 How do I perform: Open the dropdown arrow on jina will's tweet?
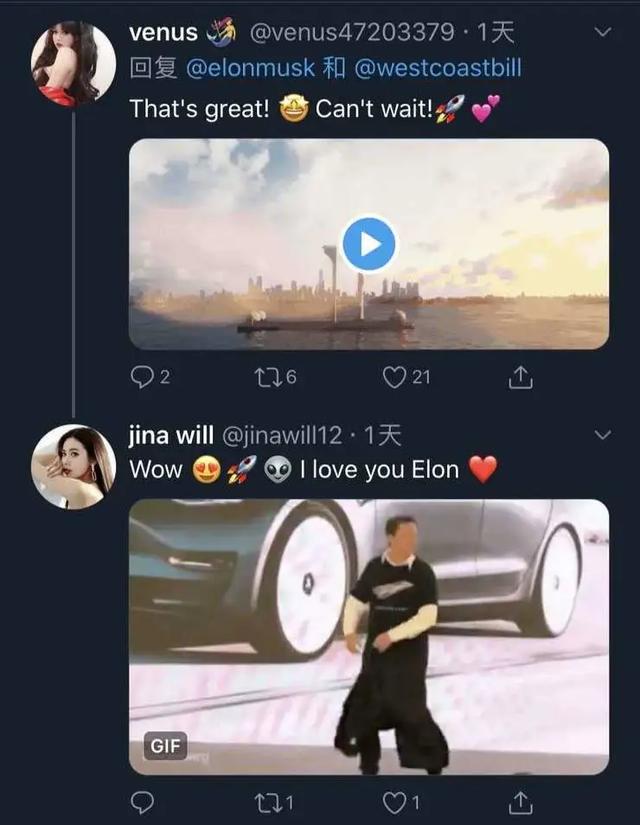click(602, 435)
